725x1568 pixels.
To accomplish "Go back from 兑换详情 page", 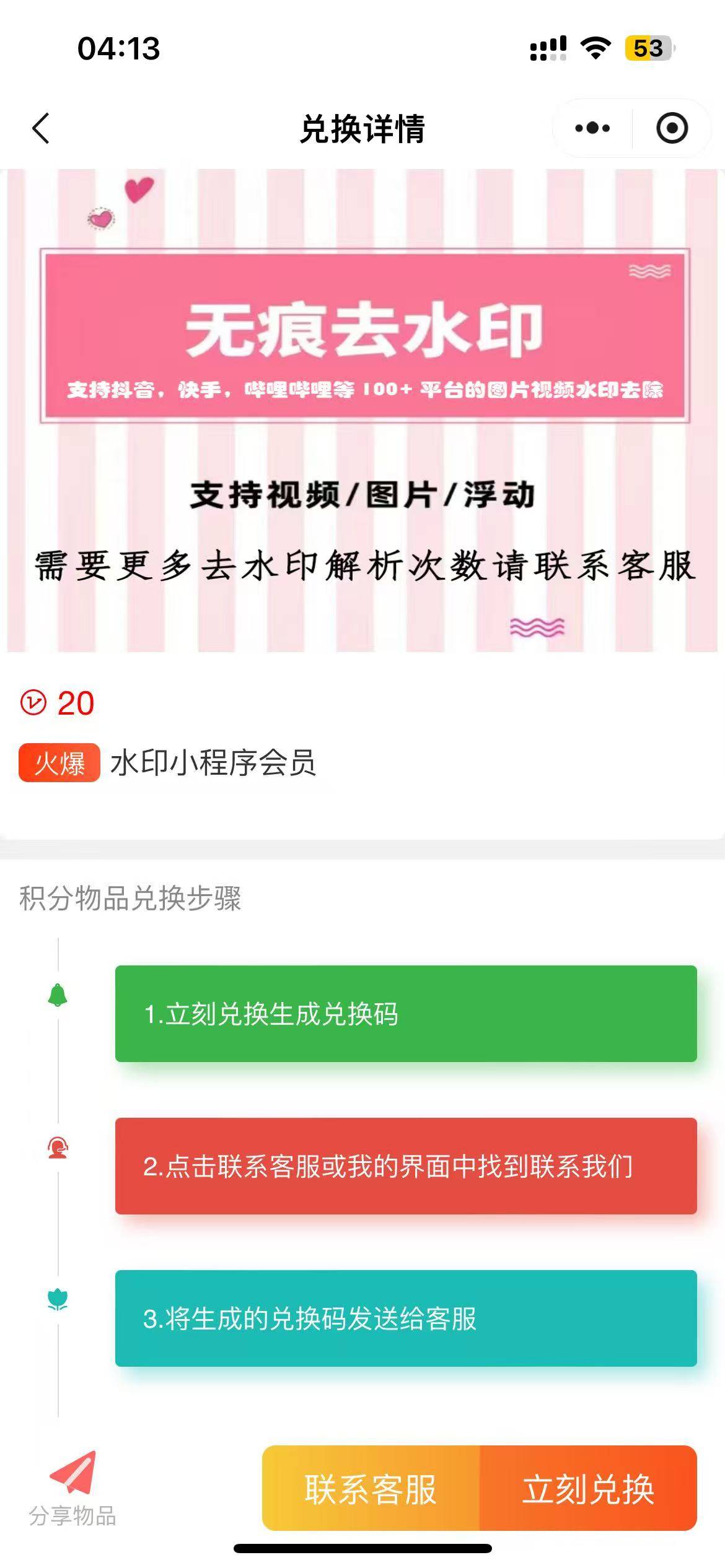I will [x=41, y=129].
